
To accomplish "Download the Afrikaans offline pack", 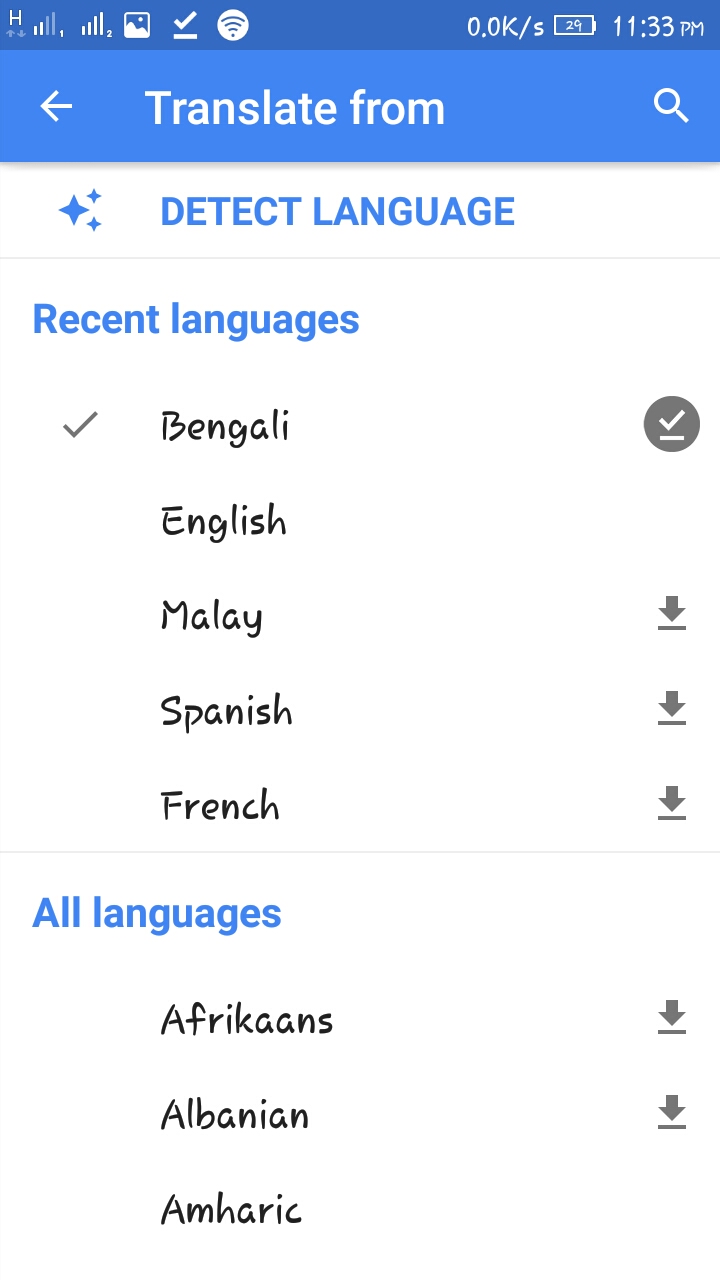I will [671, 1018].
